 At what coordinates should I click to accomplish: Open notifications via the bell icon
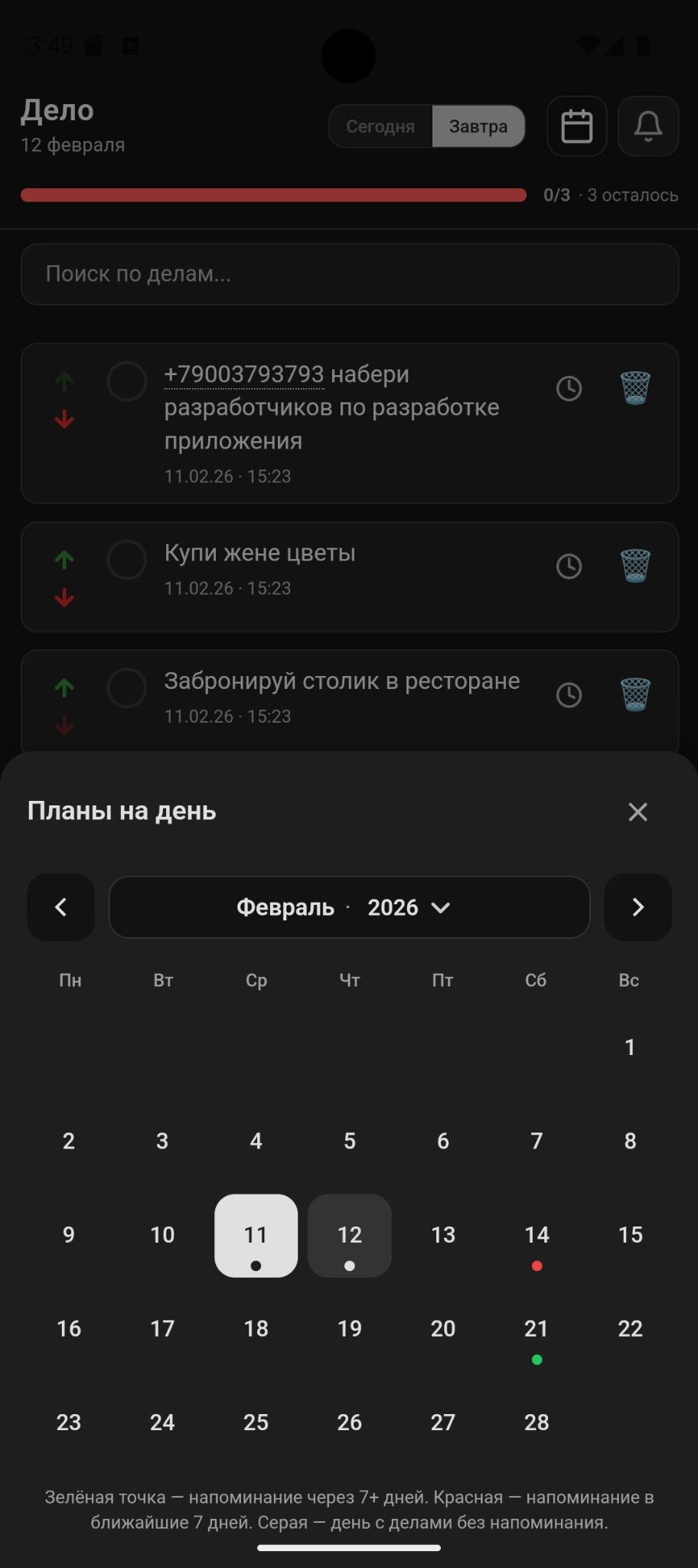647,126
